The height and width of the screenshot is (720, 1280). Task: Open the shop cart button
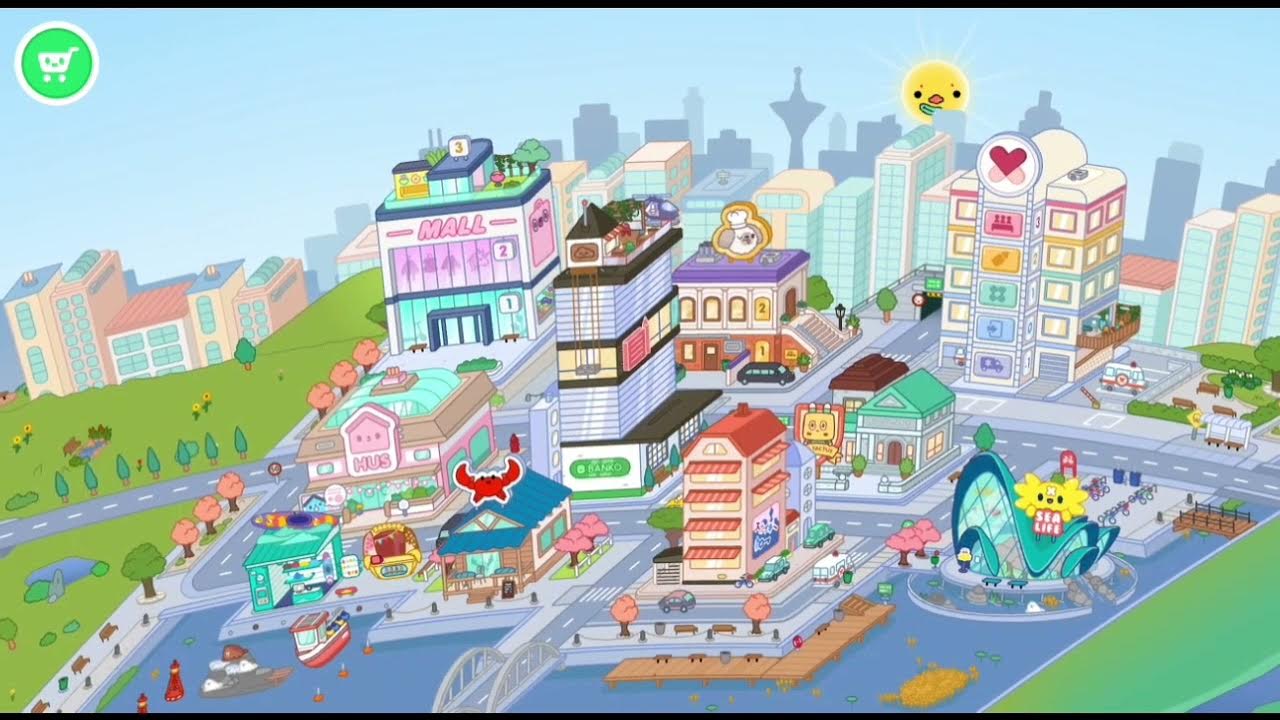56,63
